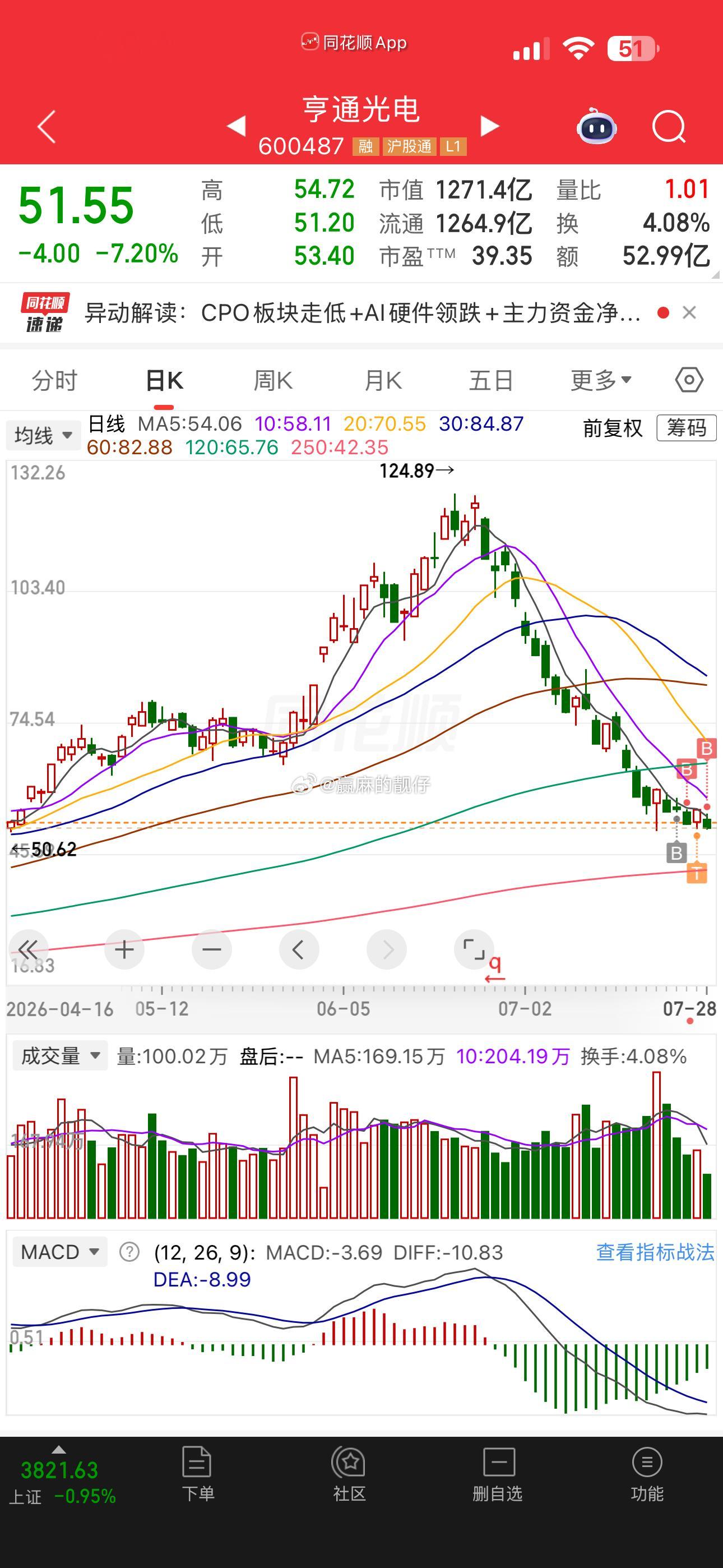The width and height of the screenshot is (723, 1568).
Task: Zoom out the chart with minus button
Action: point(212,949)
